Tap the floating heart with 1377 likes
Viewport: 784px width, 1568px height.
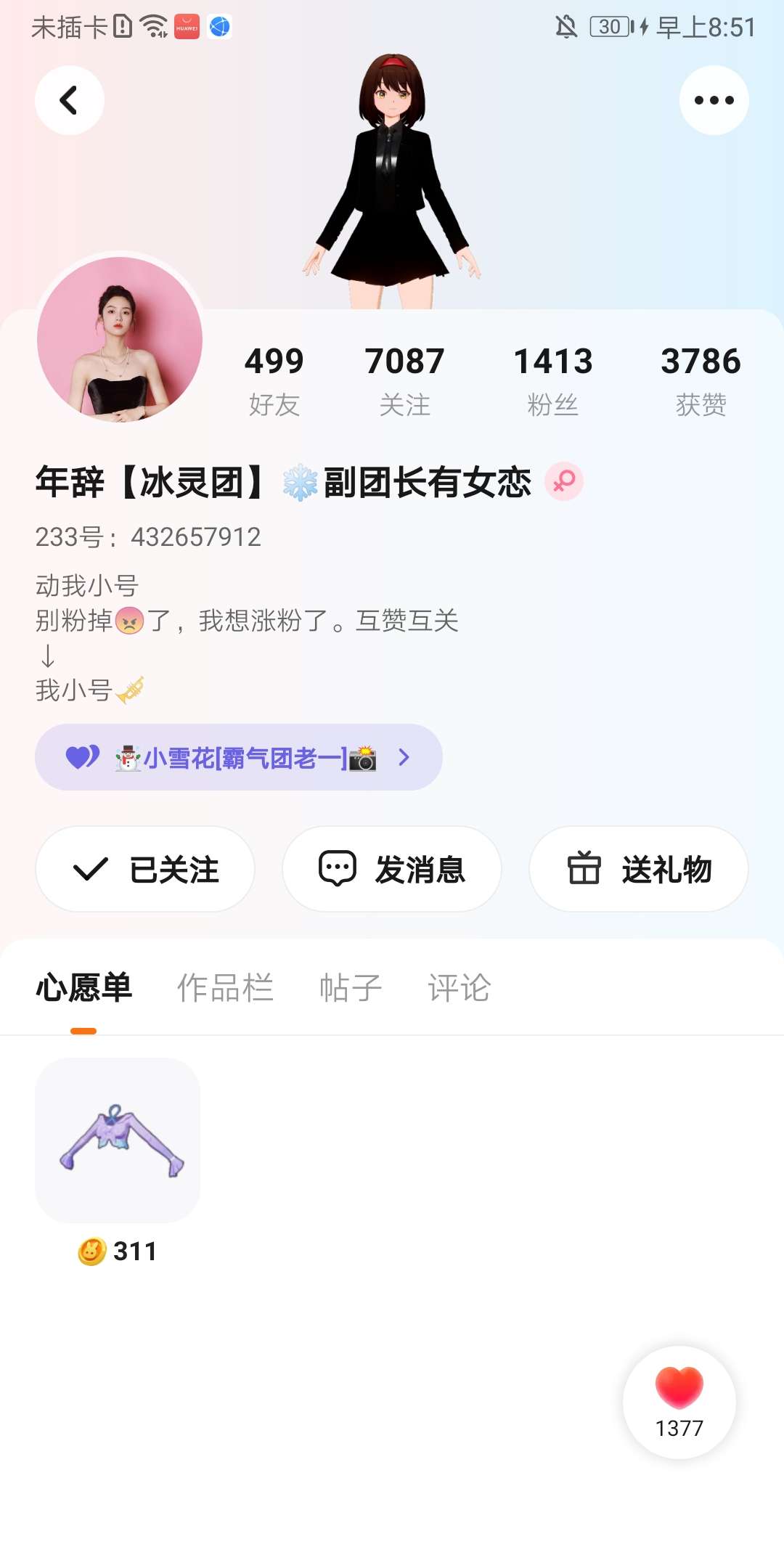point(679,1402)
